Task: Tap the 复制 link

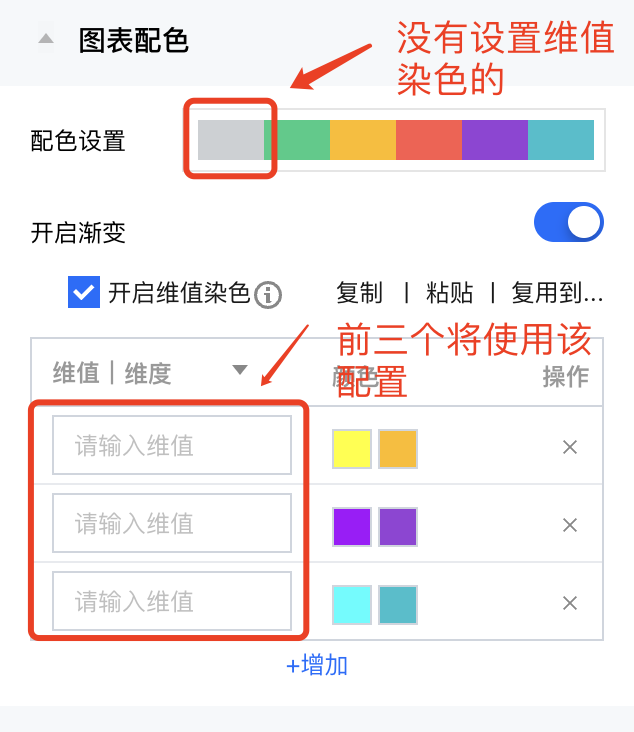Action: [360, 293]
